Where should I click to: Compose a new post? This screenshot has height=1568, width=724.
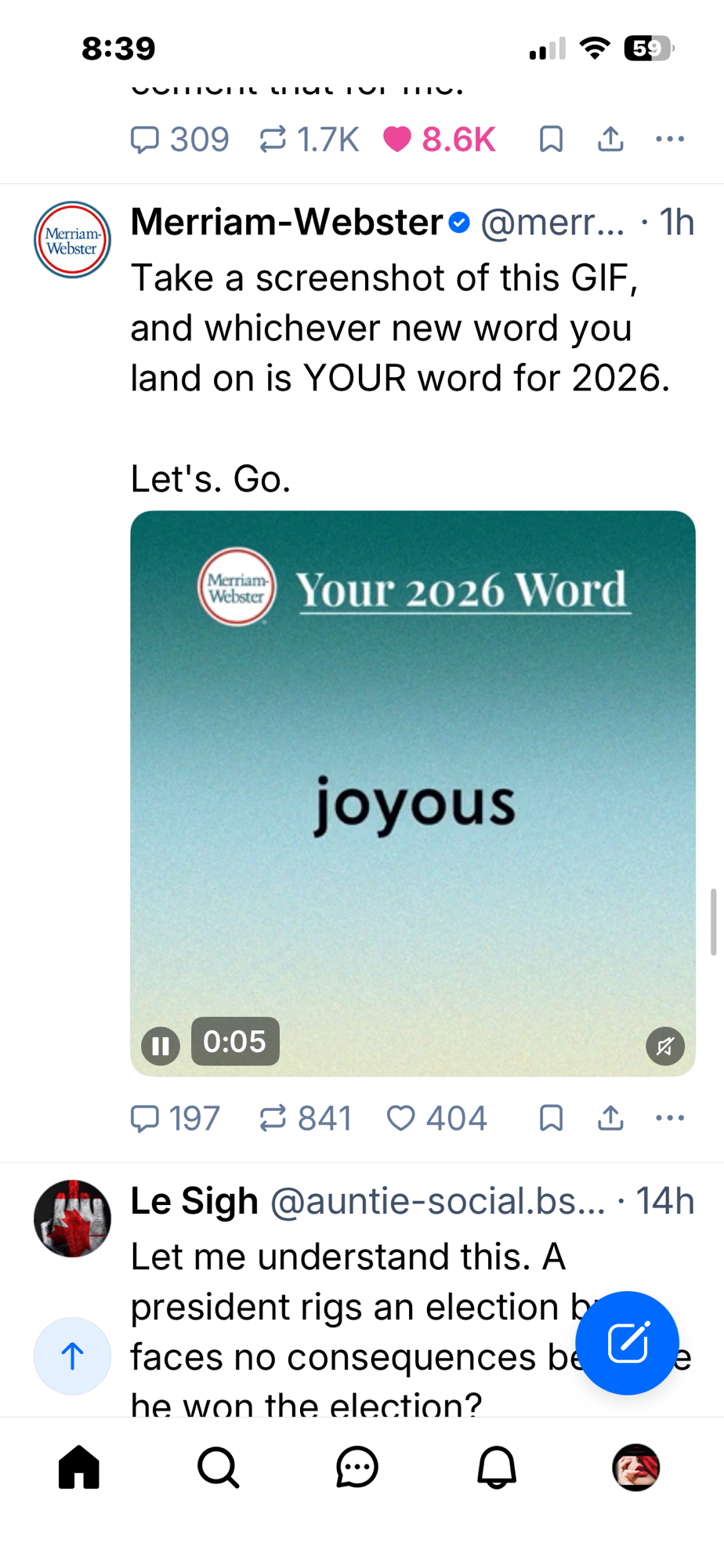(627, 1343)
